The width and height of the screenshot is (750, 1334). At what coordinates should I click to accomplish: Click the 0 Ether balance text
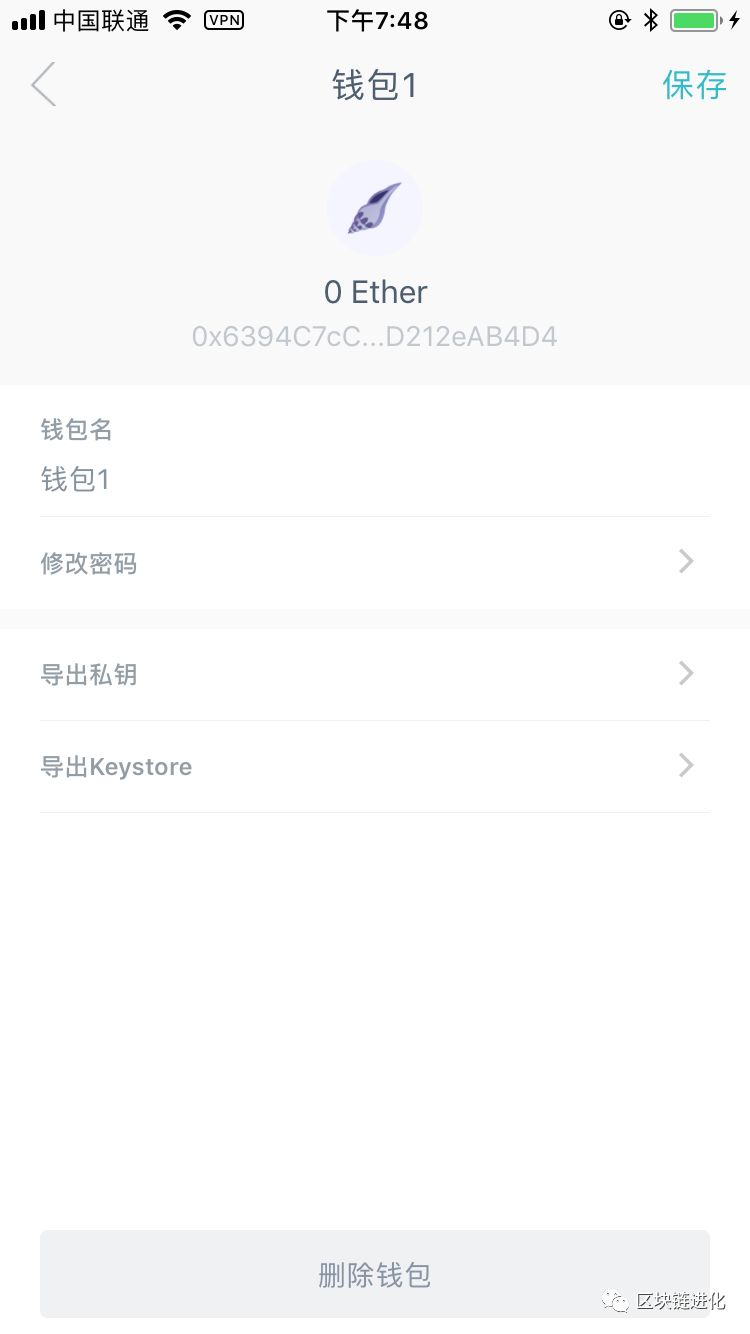375,291
